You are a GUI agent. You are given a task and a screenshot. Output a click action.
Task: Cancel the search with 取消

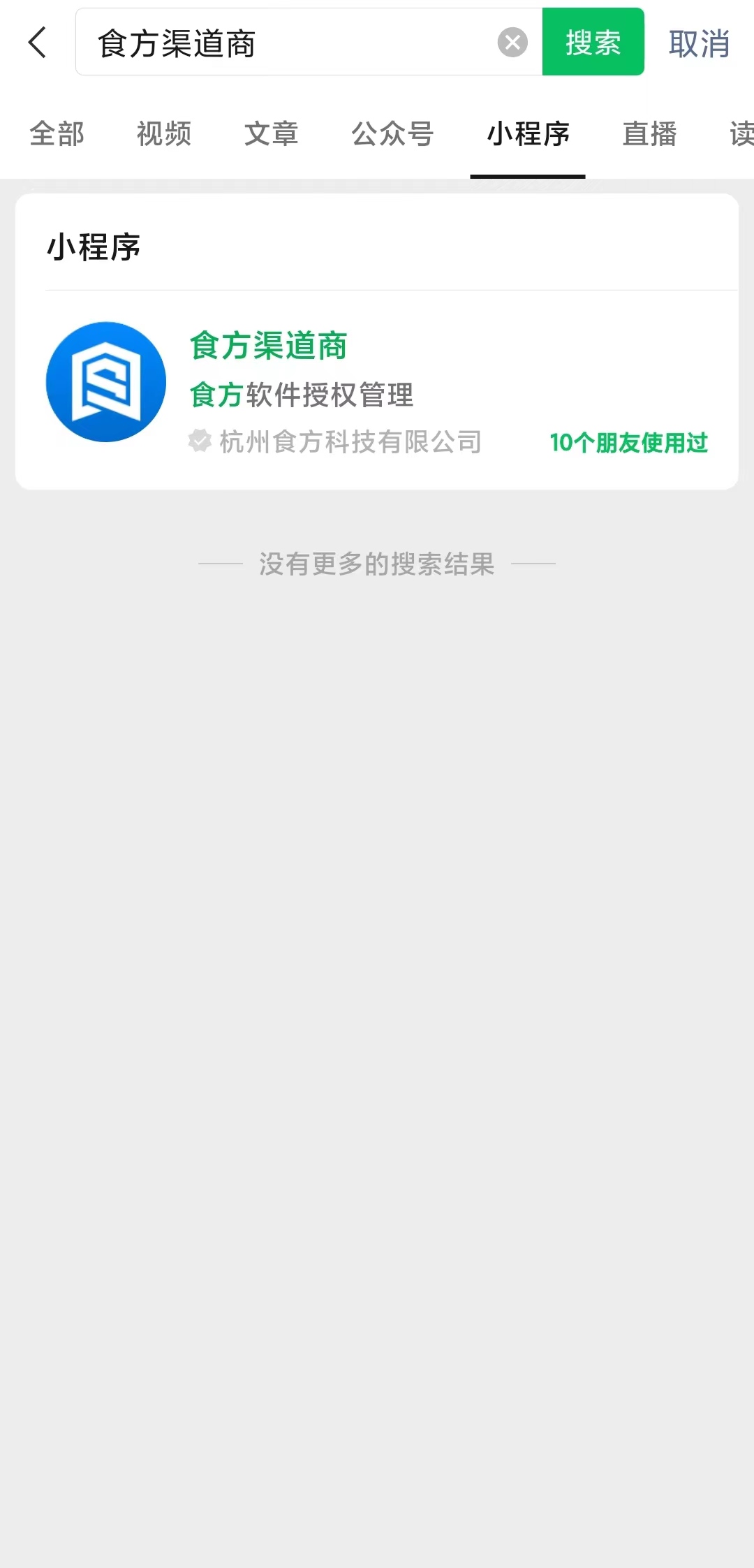(699, 43)
